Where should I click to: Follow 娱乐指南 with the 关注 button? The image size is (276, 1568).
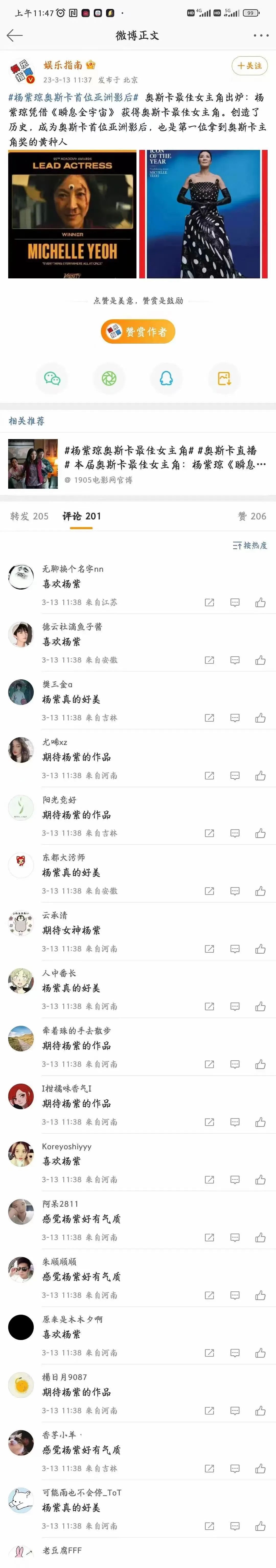coord(249,66)
